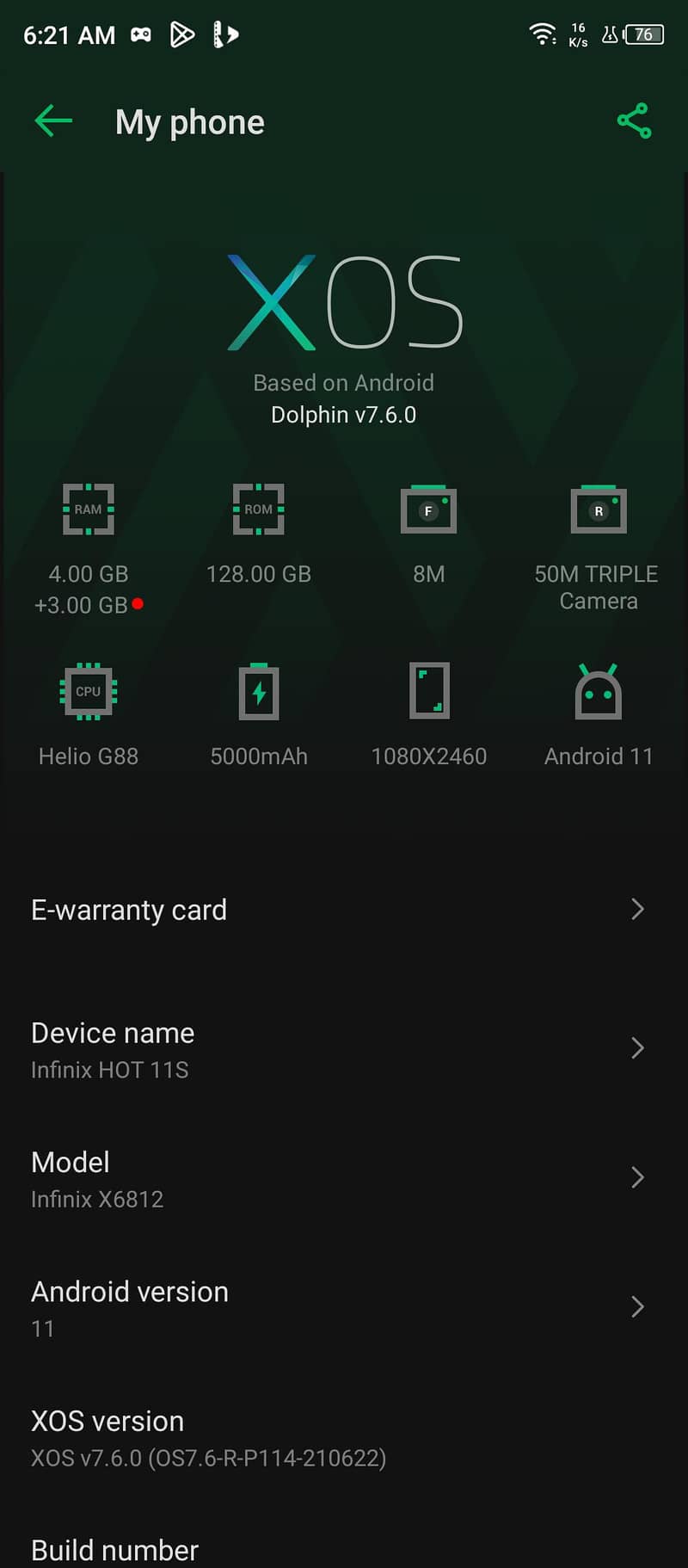Tap the 5000mAh battery icon
The height and width of the screenshot is (1568, 688).
coord(258,692)
